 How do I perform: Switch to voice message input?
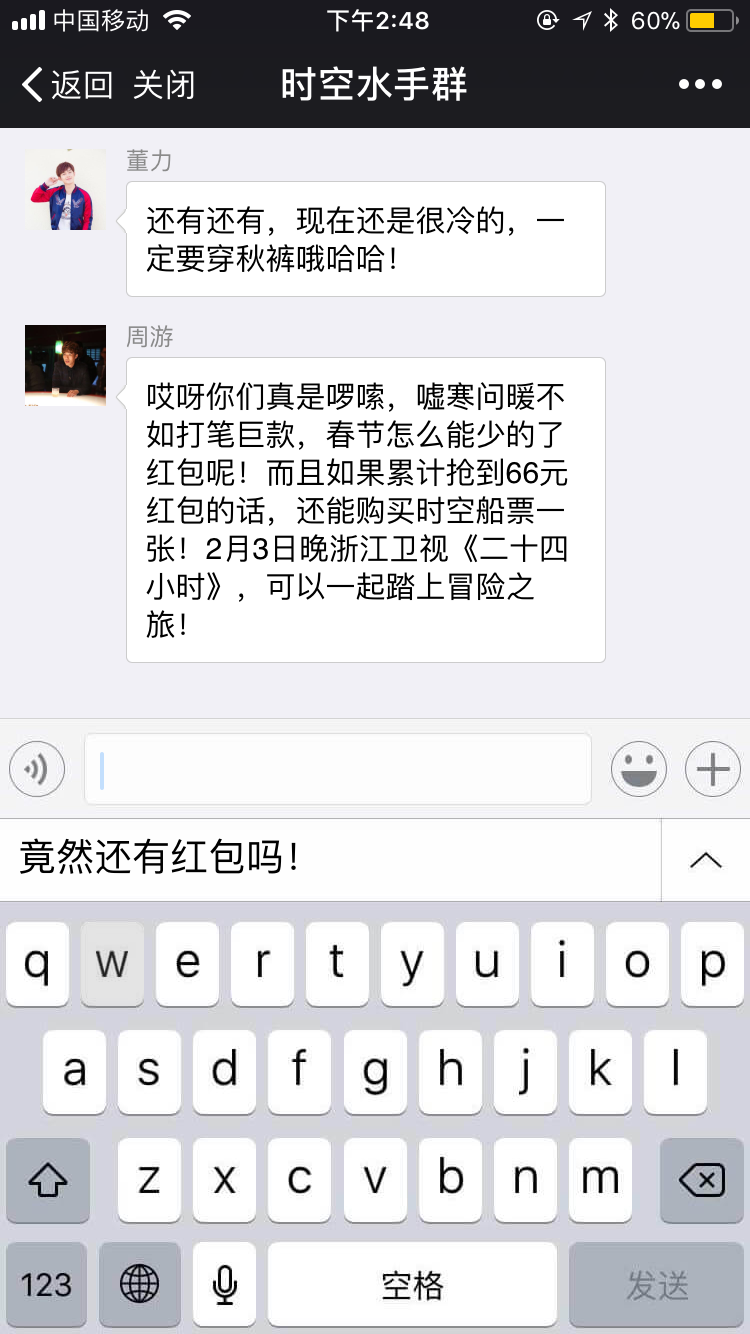[37, 769]
